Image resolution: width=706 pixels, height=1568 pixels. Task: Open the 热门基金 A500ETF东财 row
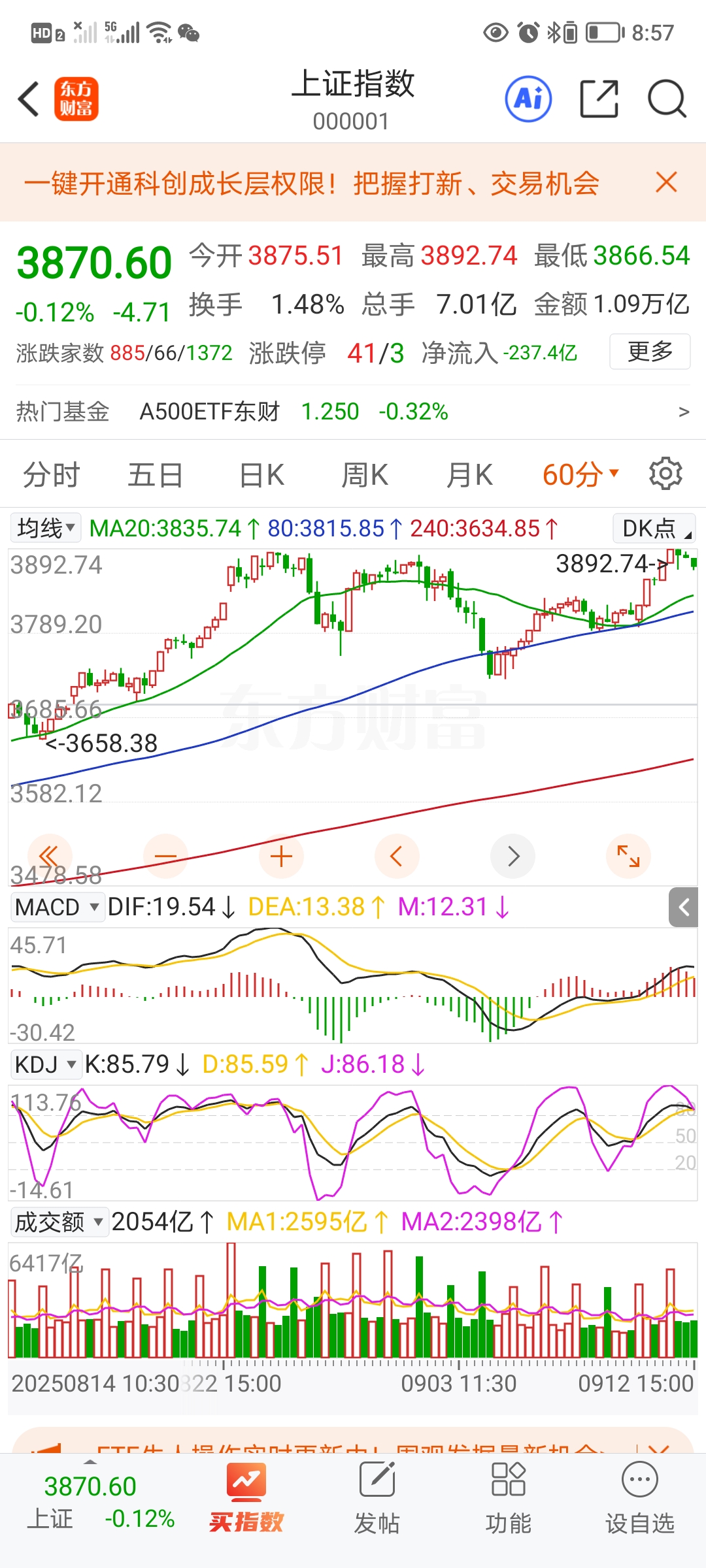coord(353,412)
